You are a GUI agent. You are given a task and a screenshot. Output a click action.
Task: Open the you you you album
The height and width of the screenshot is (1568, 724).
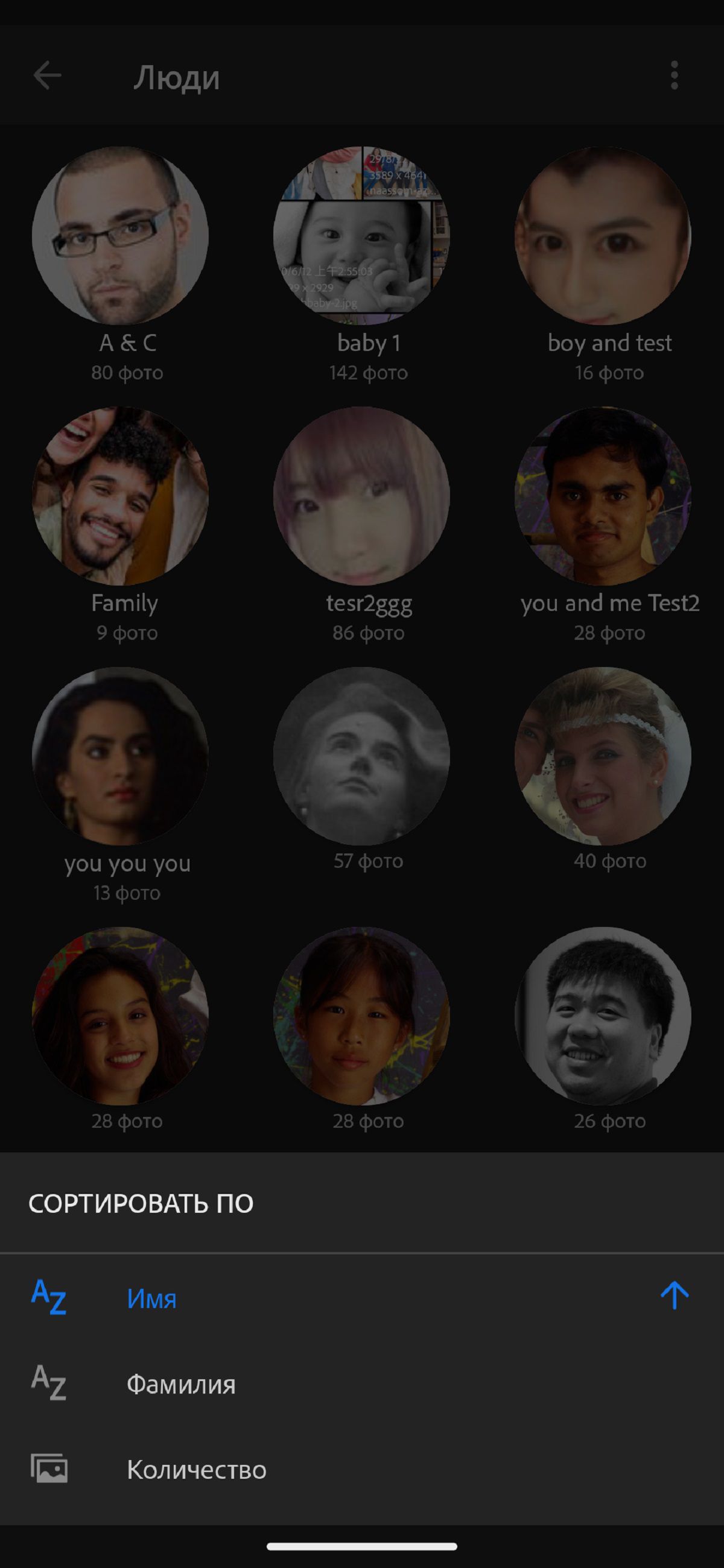point(121,756)
